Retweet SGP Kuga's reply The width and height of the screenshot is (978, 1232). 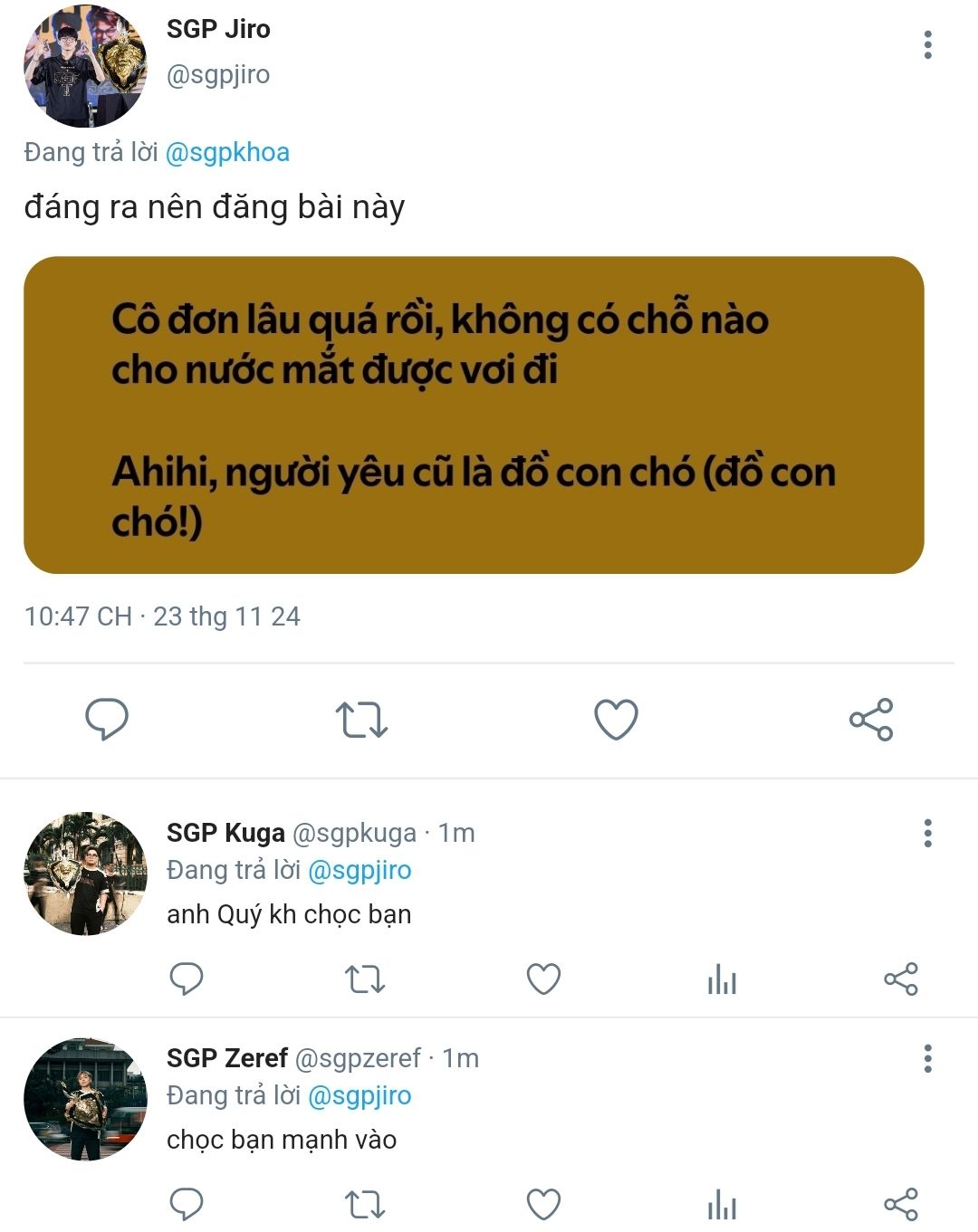[x=365, y=979]
